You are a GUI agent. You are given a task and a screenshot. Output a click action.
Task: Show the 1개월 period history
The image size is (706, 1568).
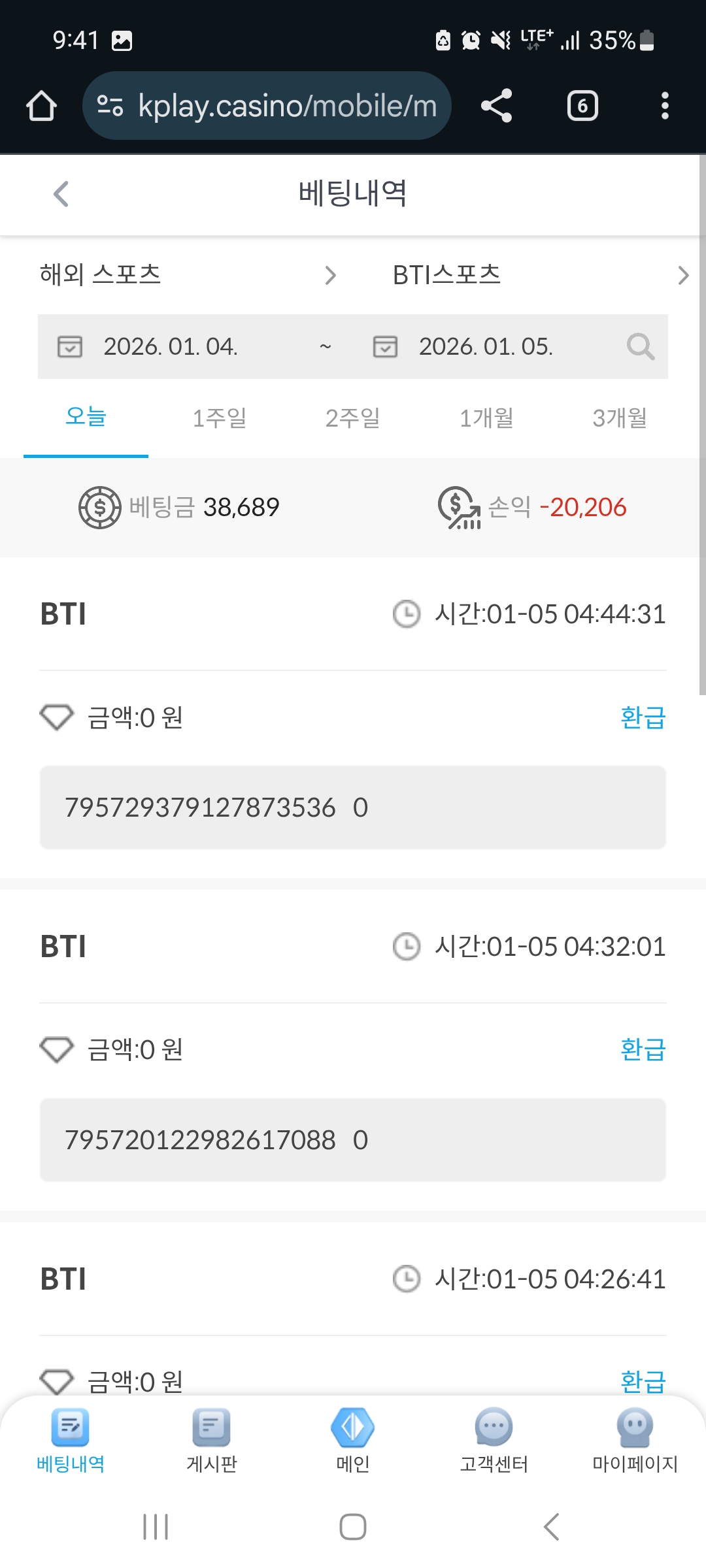coord(486,418)
